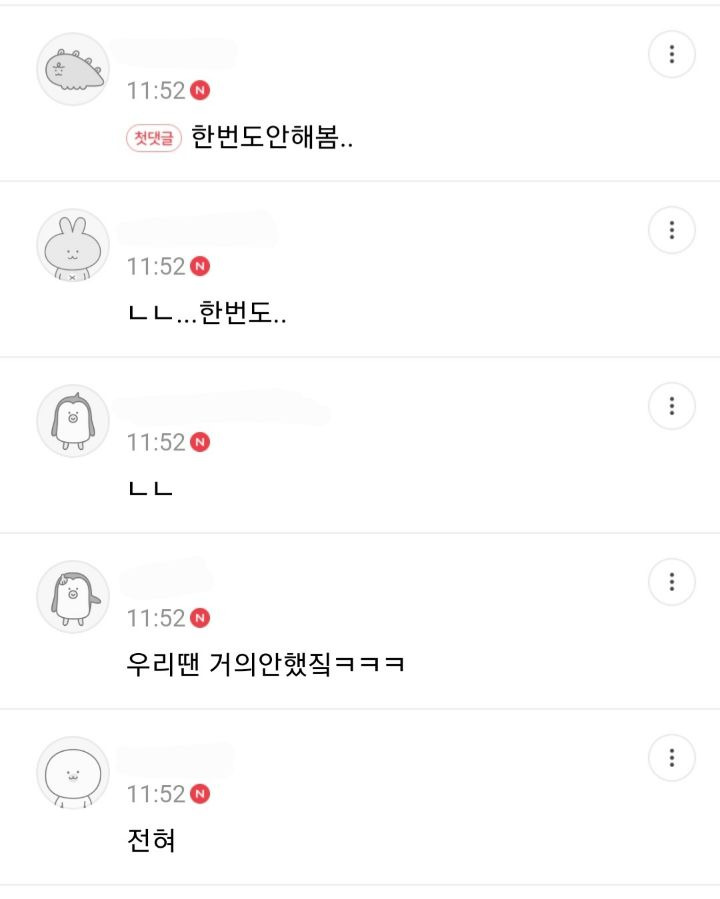Open the three-dot menu on '우리땐 거의안했짘ㅋㅋㅋ' comment
This screenshot has width=720, height=899.
point(671,582)
